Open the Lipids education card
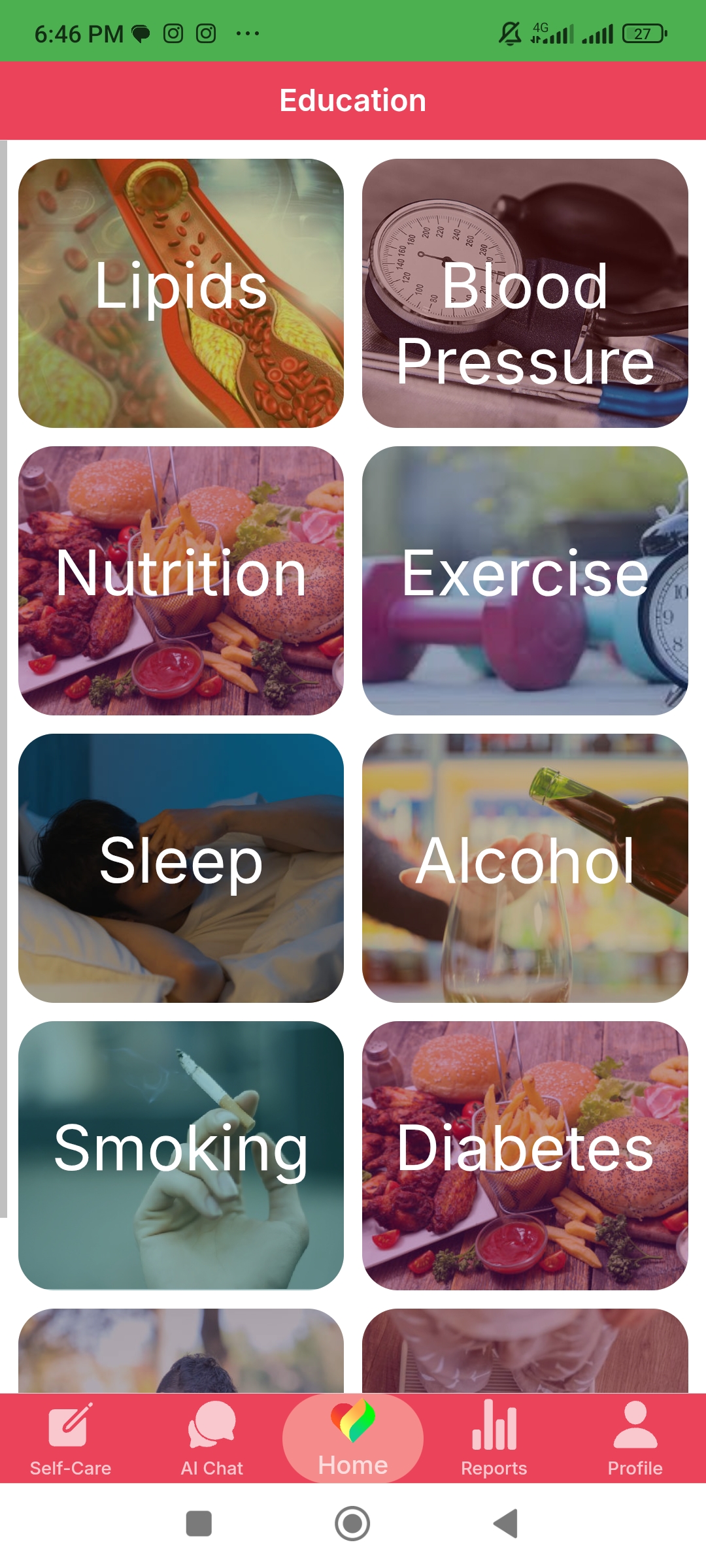 pos(181,293)
